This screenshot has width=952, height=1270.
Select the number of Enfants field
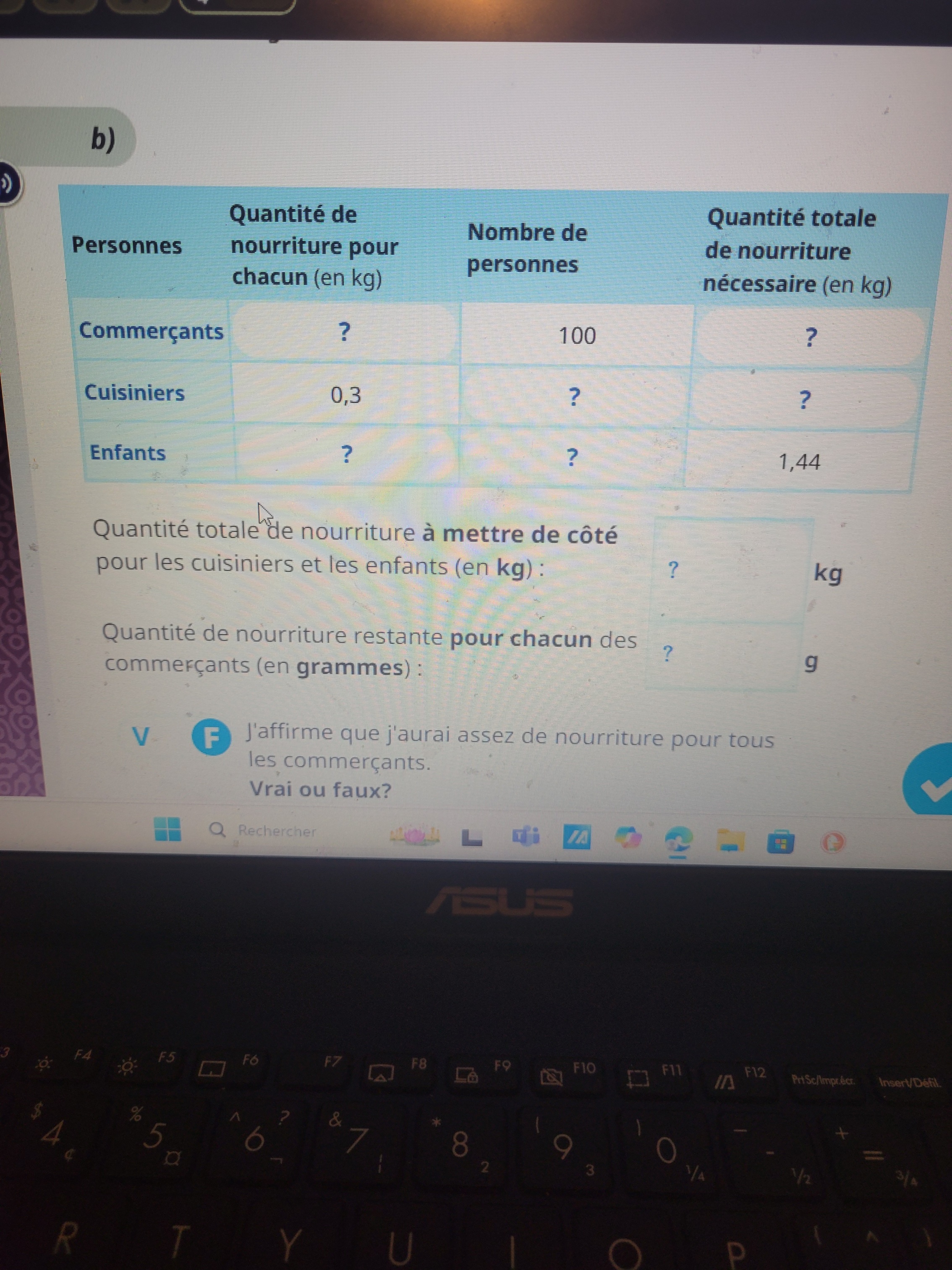(572, 457)
